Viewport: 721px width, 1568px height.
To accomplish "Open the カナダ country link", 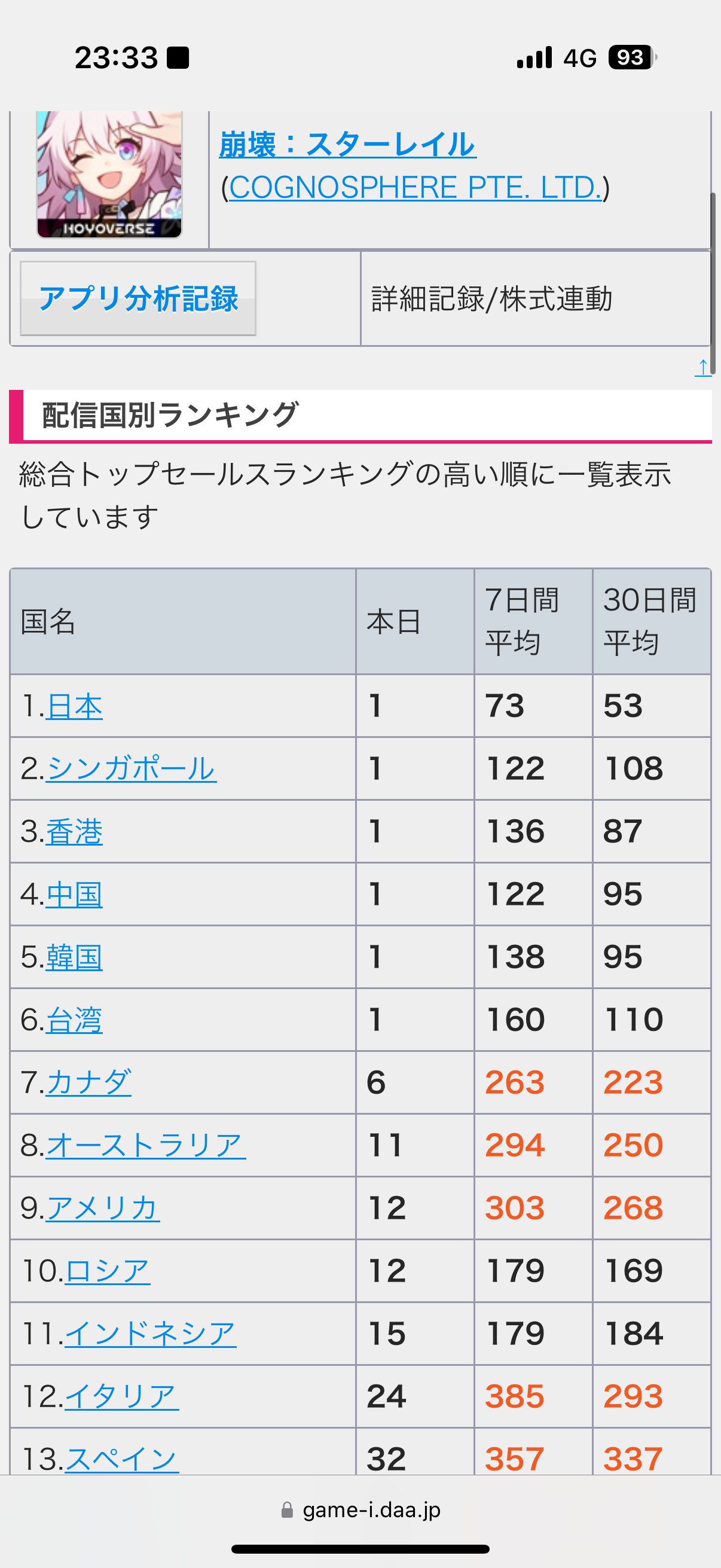I will tap(89, 1083).
